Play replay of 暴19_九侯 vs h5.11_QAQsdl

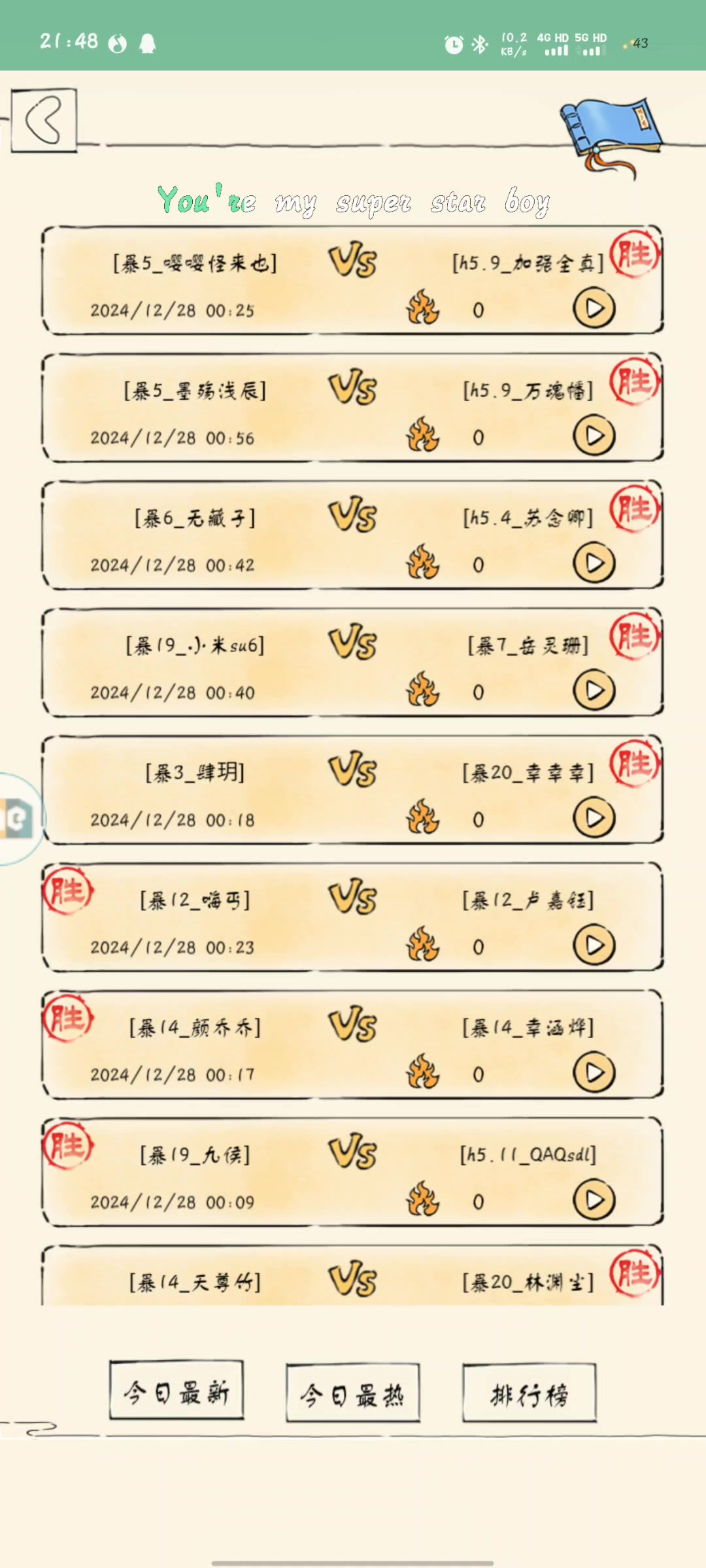pos(594,1200)
